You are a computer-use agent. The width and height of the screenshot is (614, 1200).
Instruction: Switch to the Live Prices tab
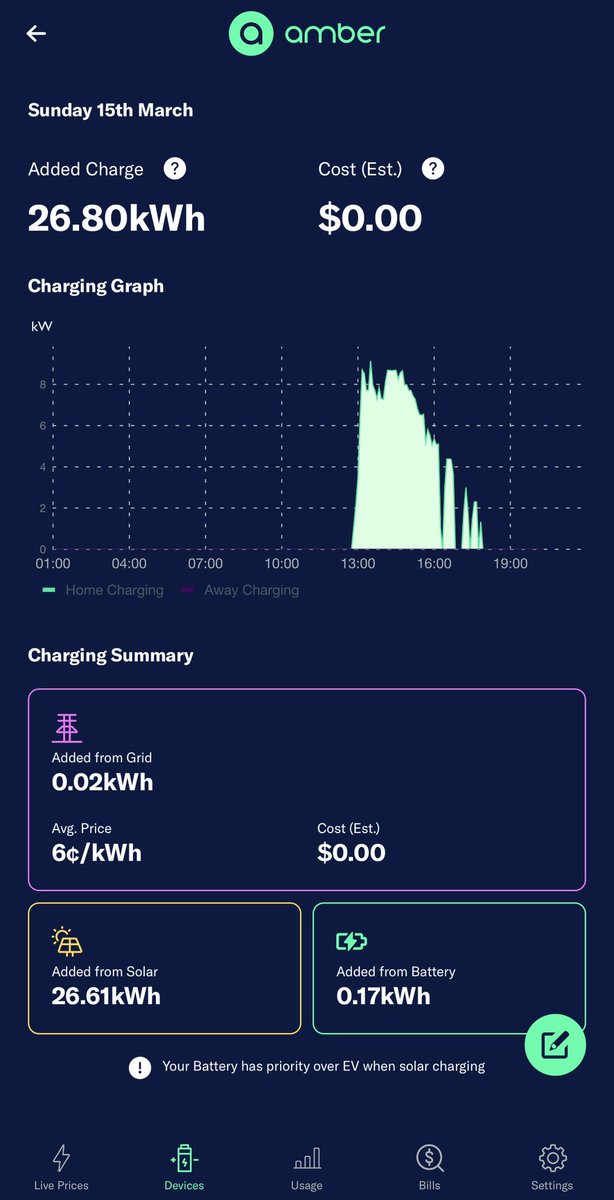click(61, 1167)
